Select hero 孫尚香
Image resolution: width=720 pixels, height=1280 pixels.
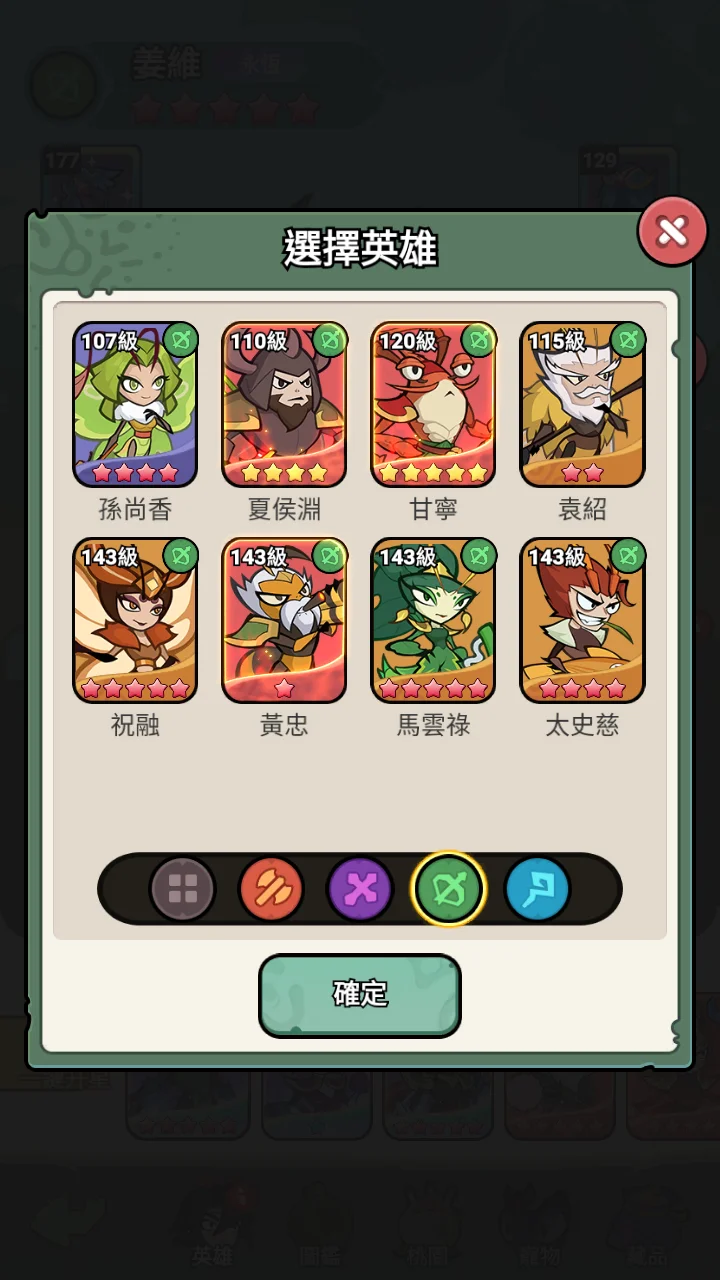point(135,405)
